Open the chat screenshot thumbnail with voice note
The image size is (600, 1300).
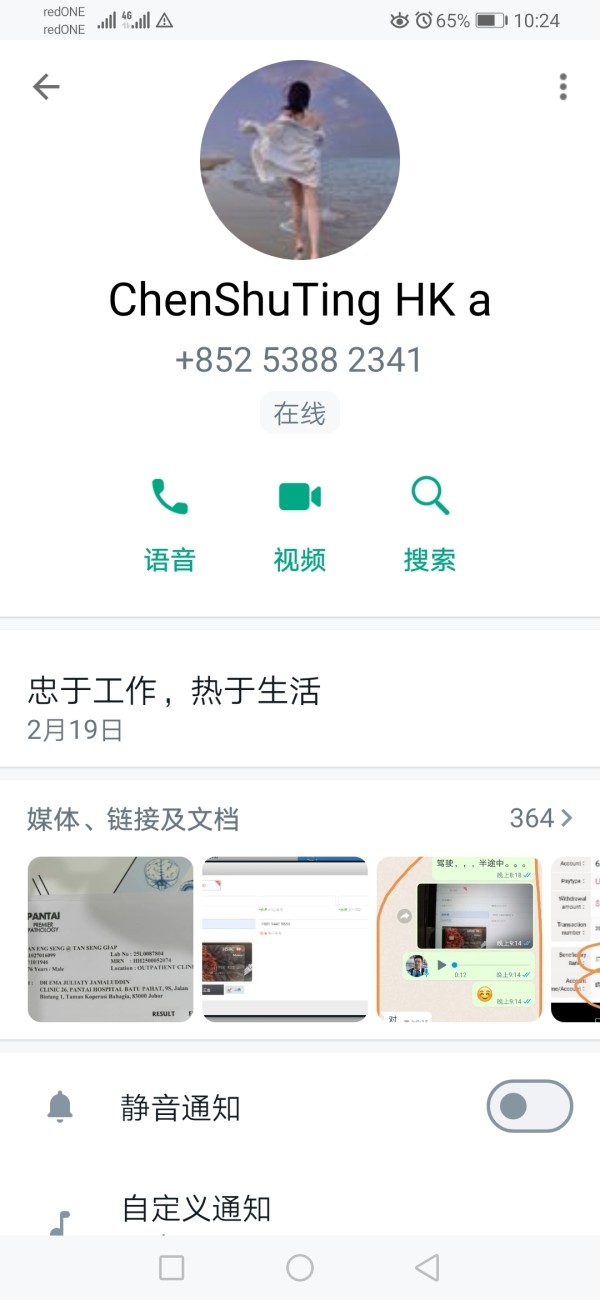coord(459,940)
